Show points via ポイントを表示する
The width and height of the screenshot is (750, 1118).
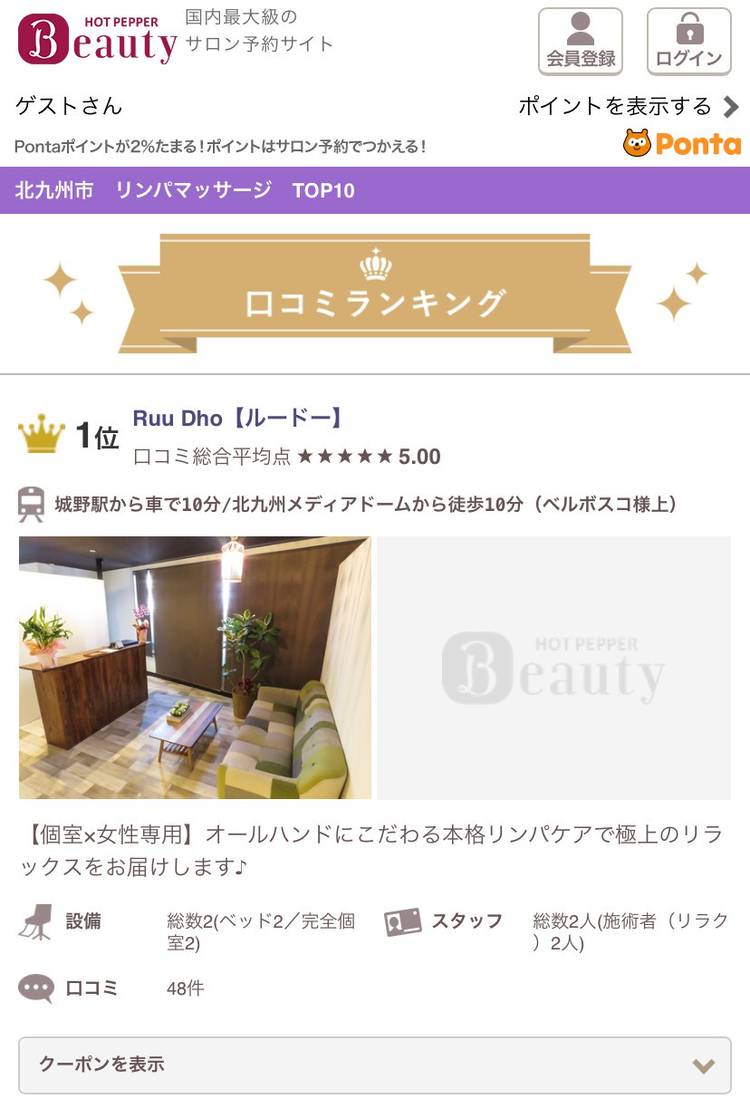click(x=628, y=106)
